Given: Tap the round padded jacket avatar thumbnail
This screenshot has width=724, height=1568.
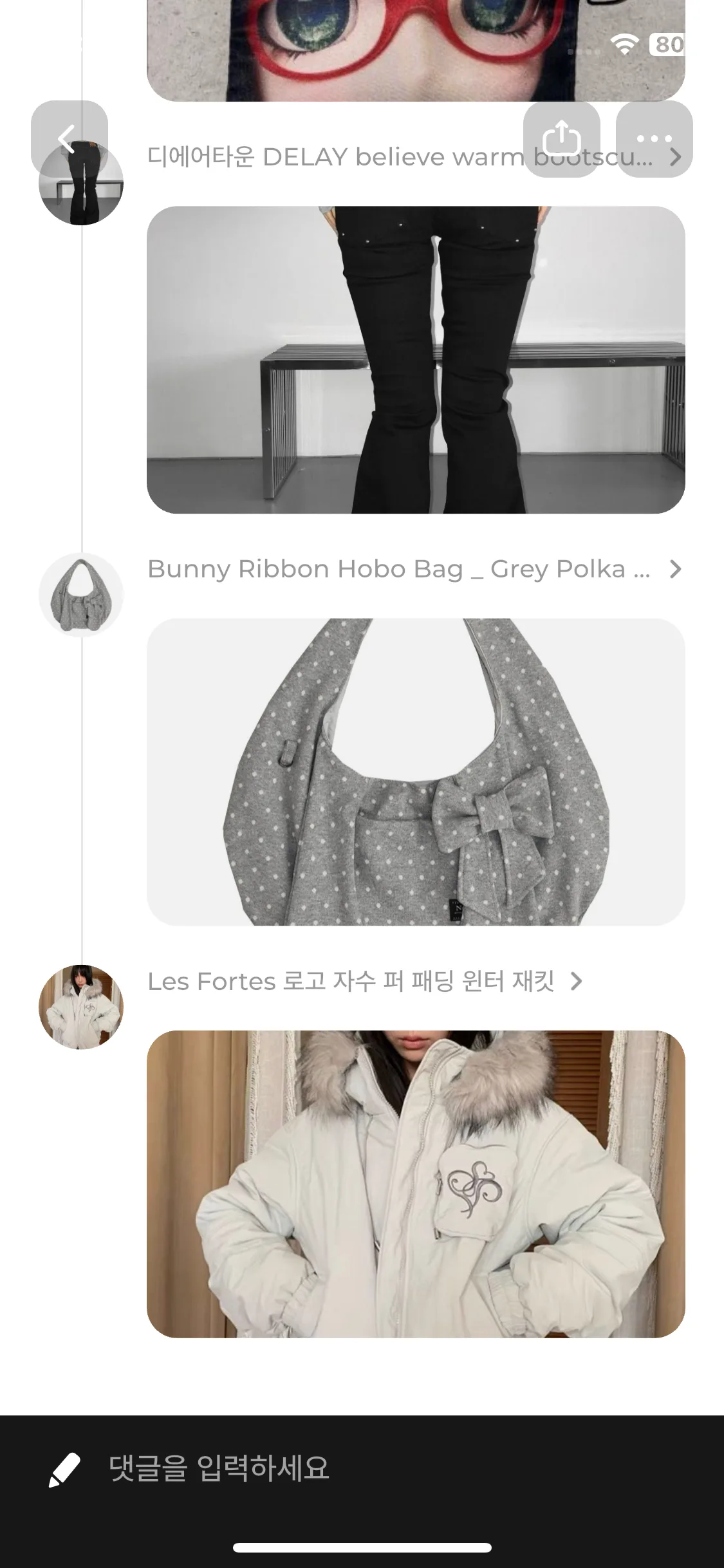Looking at the screenshot, I should (x=81, y=1007).
